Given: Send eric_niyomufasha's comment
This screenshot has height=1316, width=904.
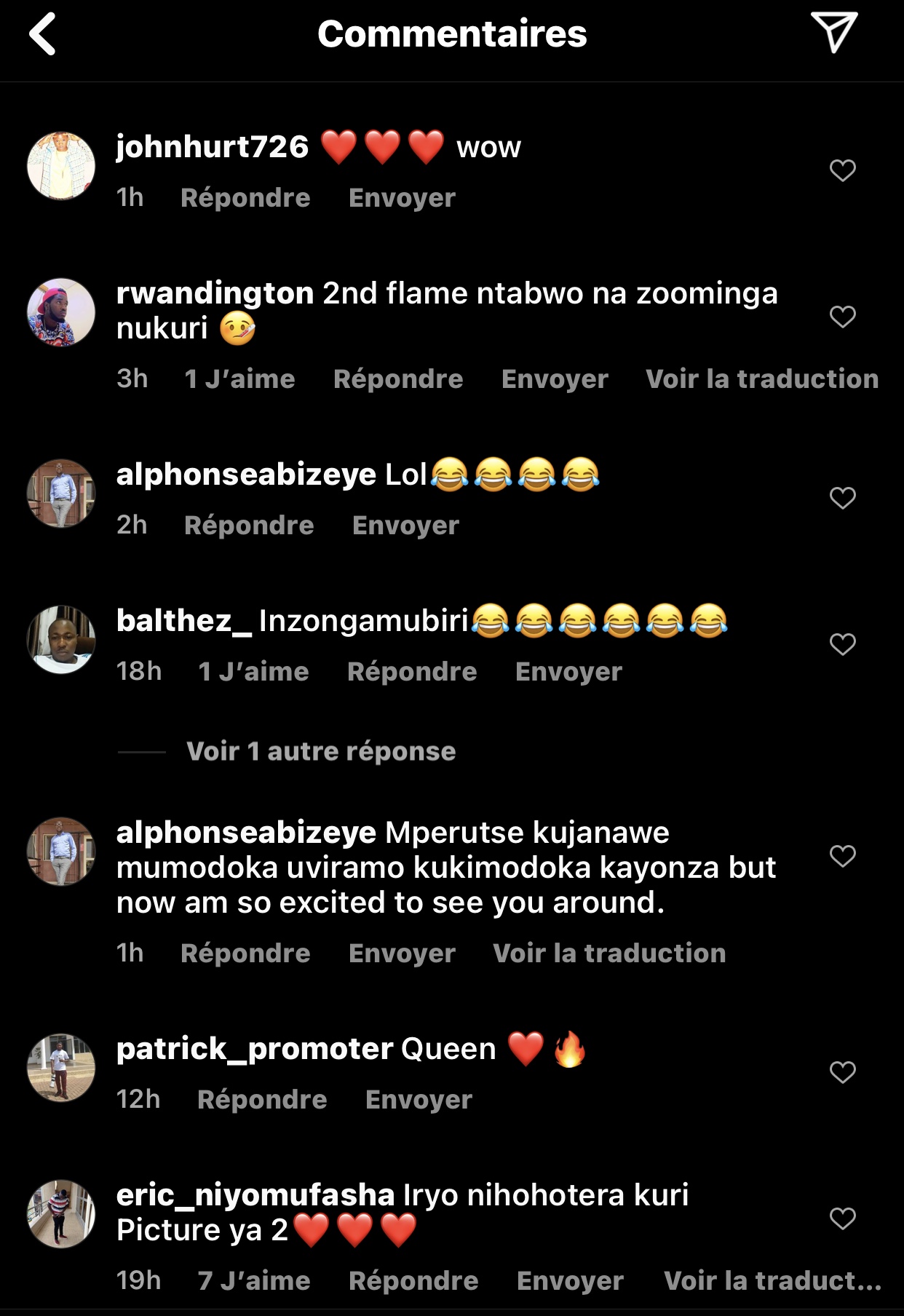Looking at the screenshot, I should pos(570,1281).
